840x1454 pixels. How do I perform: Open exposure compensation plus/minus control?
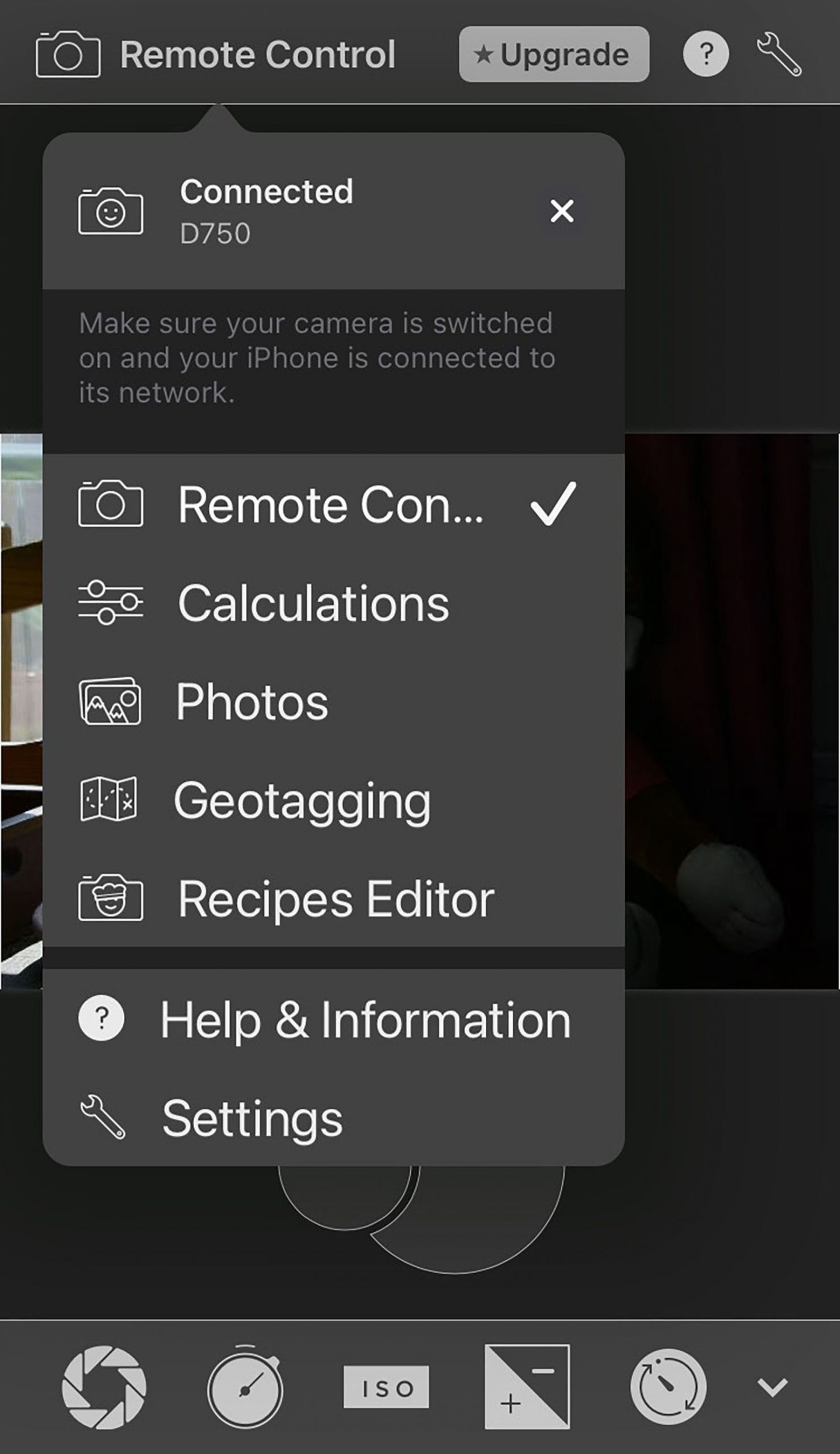click(x=526, y=1388)
